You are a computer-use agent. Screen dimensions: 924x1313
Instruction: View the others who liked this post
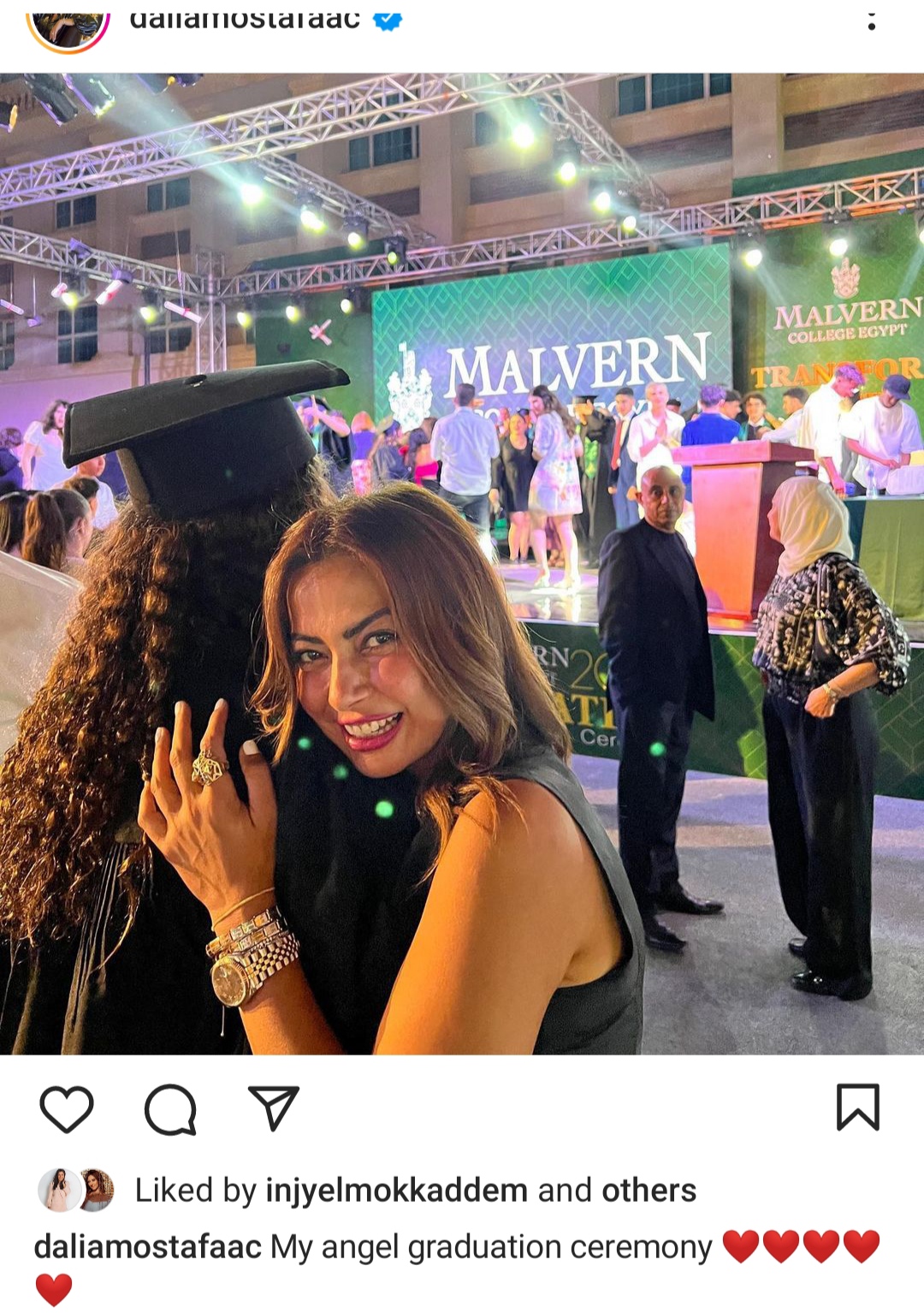[649, 1190]
